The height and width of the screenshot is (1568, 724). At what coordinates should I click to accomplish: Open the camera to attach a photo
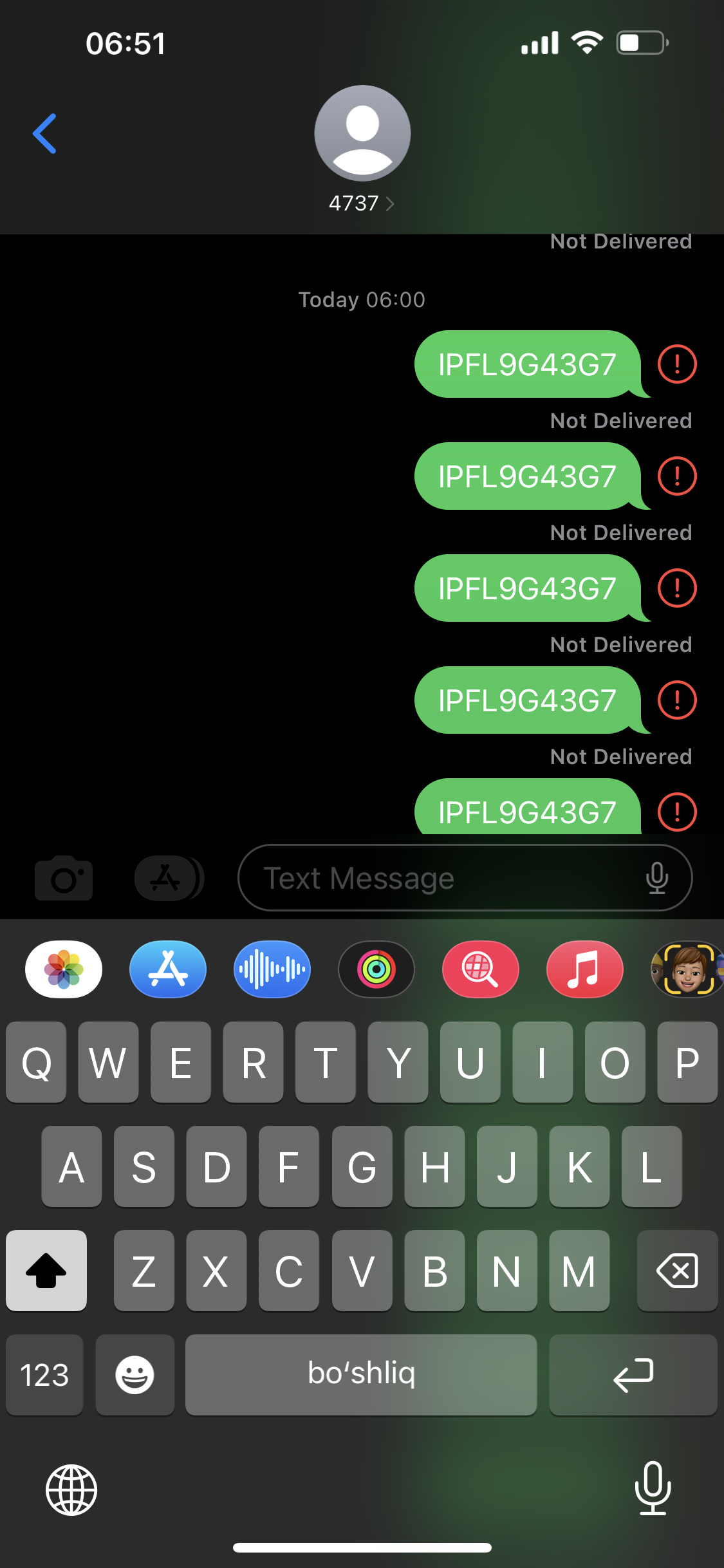(63, 878)
